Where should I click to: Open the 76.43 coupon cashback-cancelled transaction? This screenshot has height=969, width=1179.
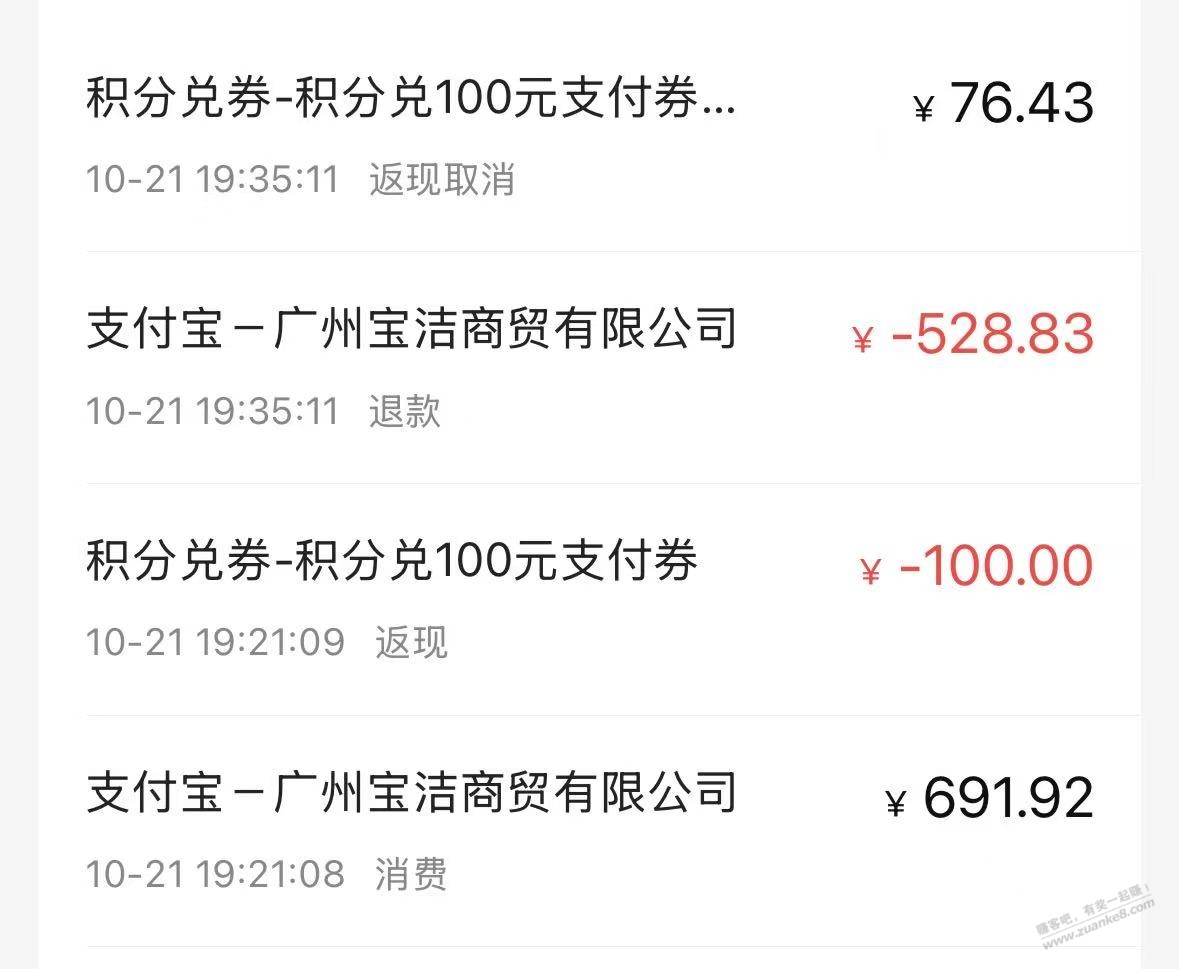click(590, 135)
